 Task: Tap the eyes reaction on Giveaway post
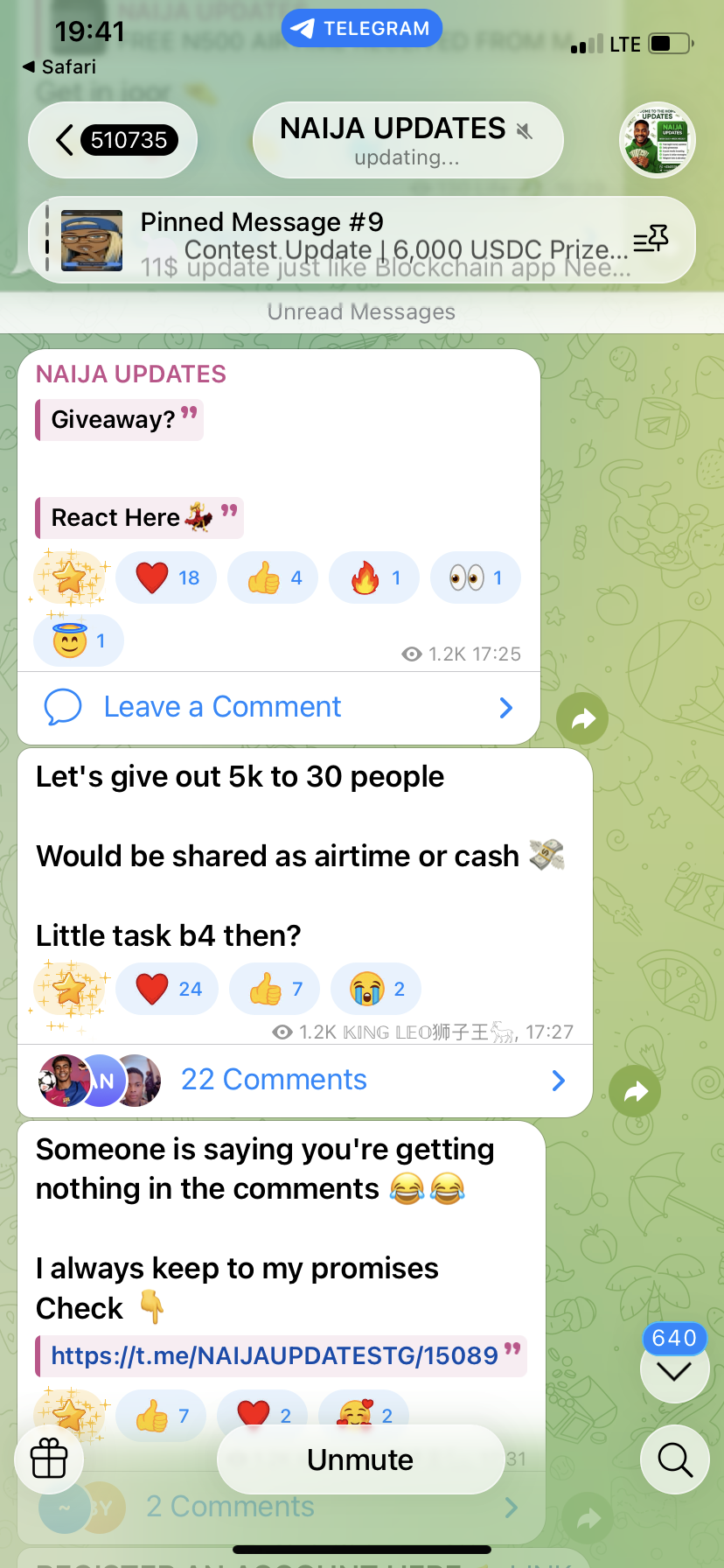[475, 577]
